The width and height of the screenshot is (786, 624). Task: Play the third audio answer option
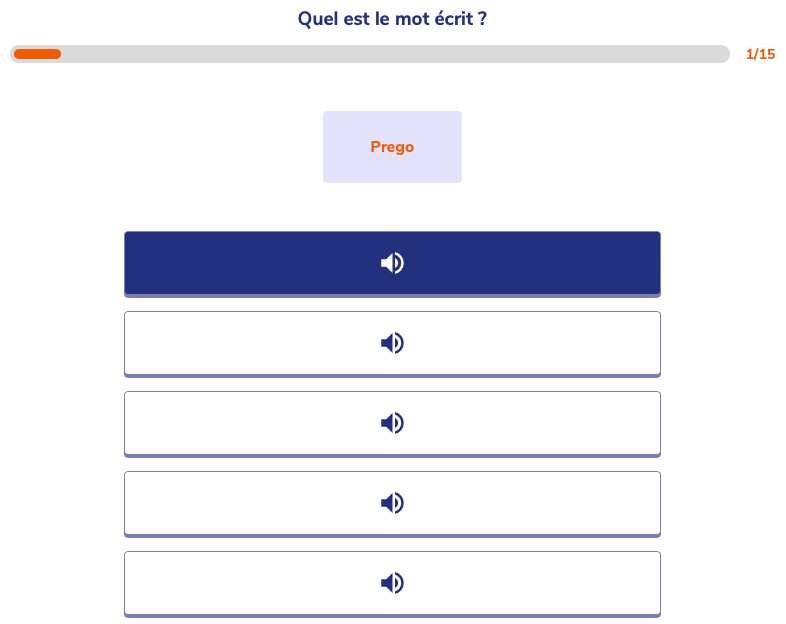[392, 423]
